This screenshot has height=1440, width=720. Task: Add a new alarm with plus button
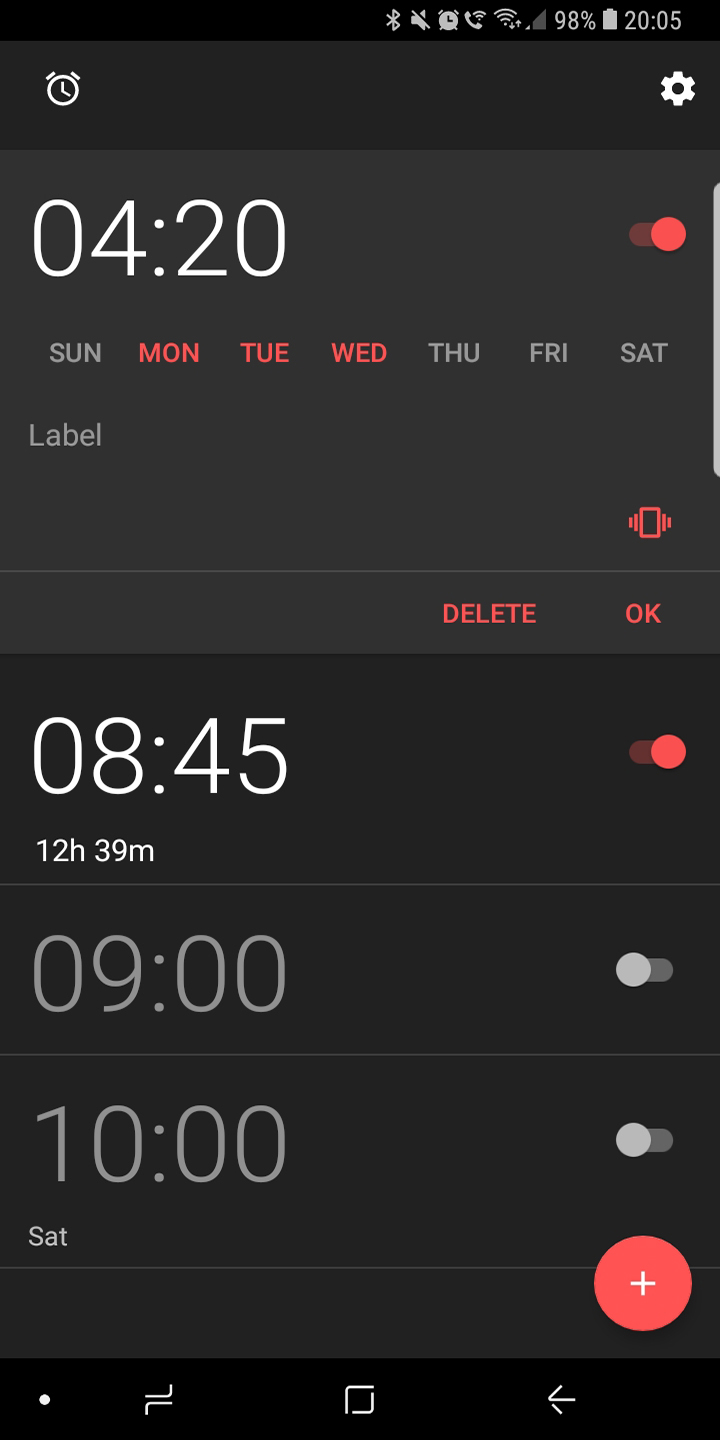[642, 1284]
